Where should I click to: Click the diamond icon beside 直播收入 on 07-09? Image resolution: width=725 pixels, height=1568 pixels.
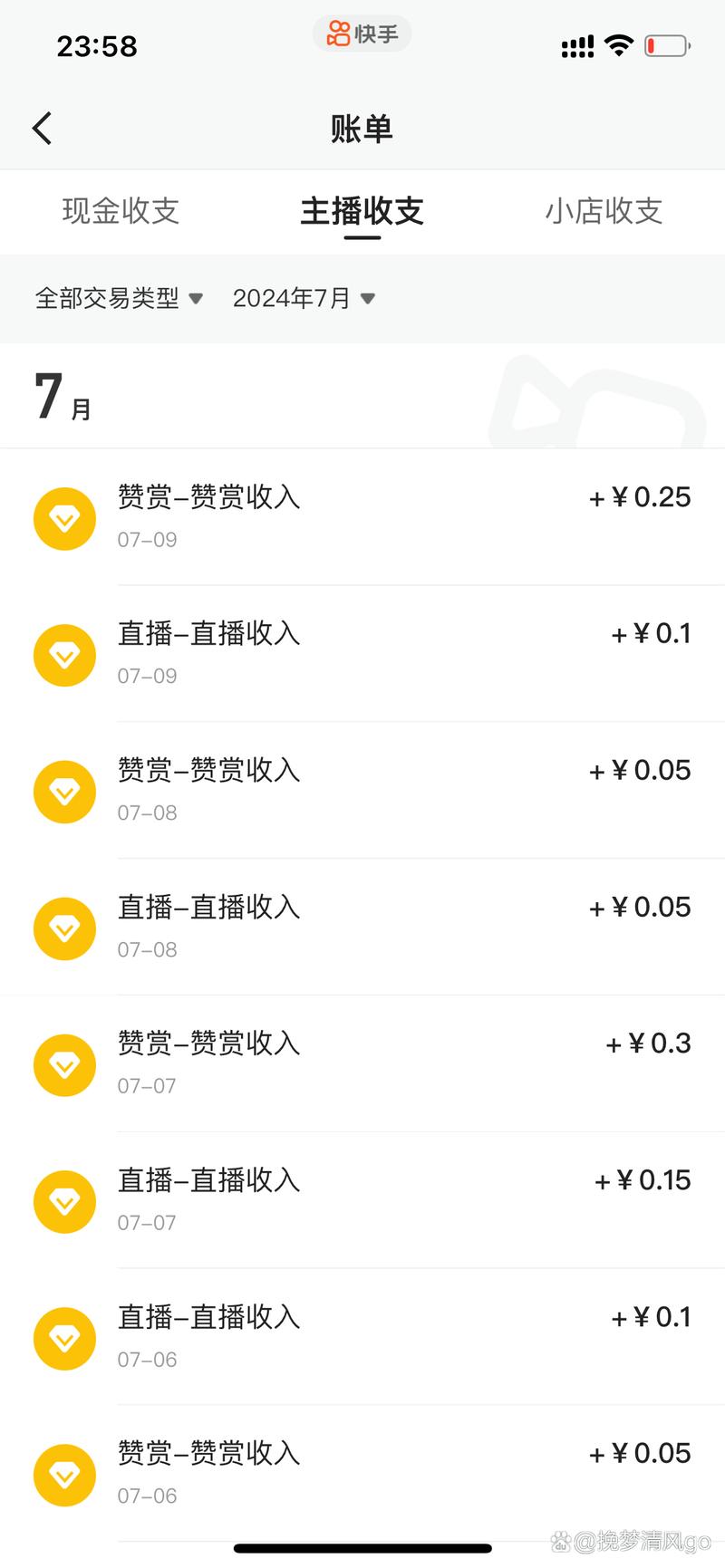click(x=64, y=655)
